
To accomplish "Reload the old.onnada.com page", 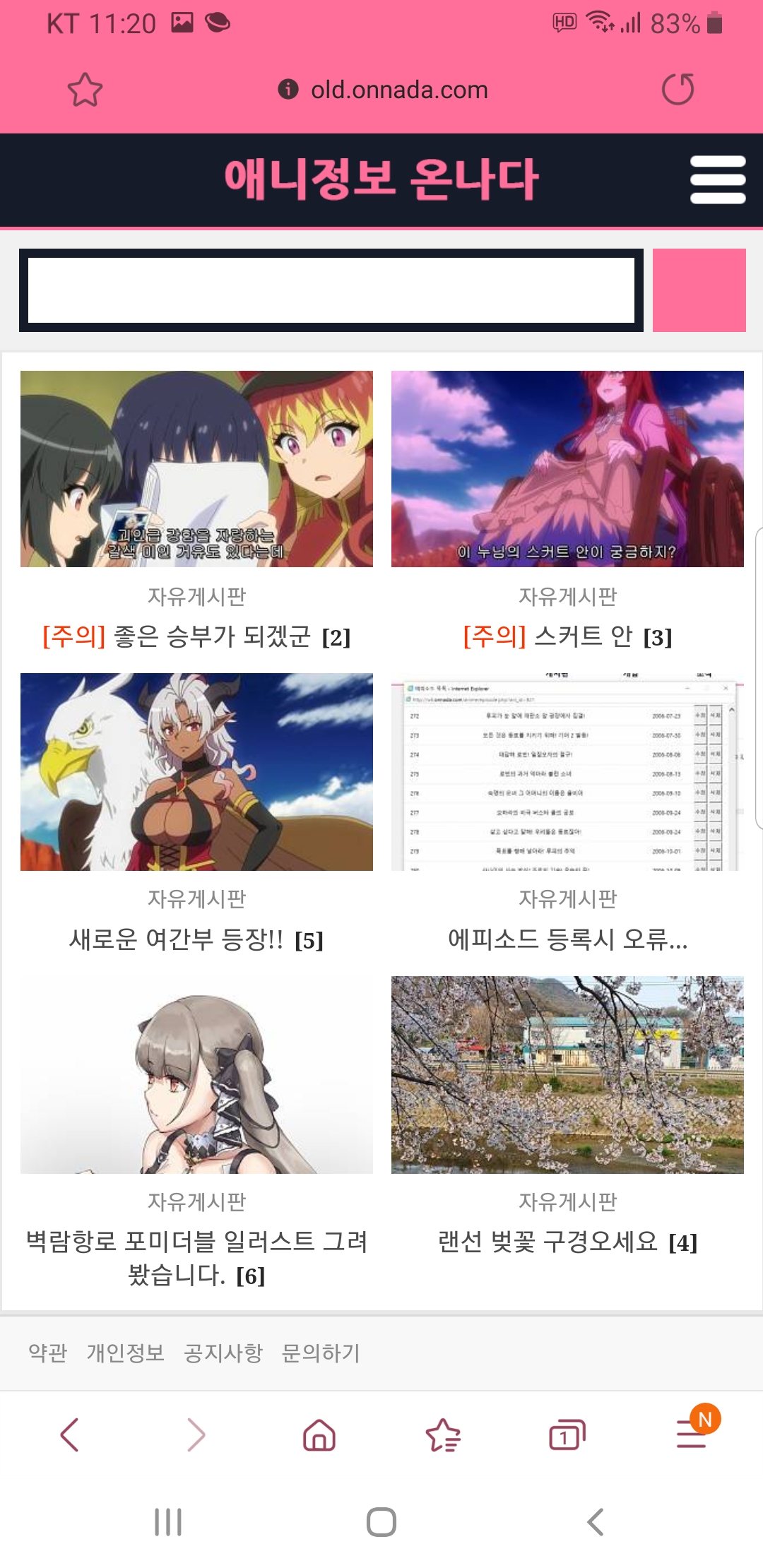I will pos(678,90).
